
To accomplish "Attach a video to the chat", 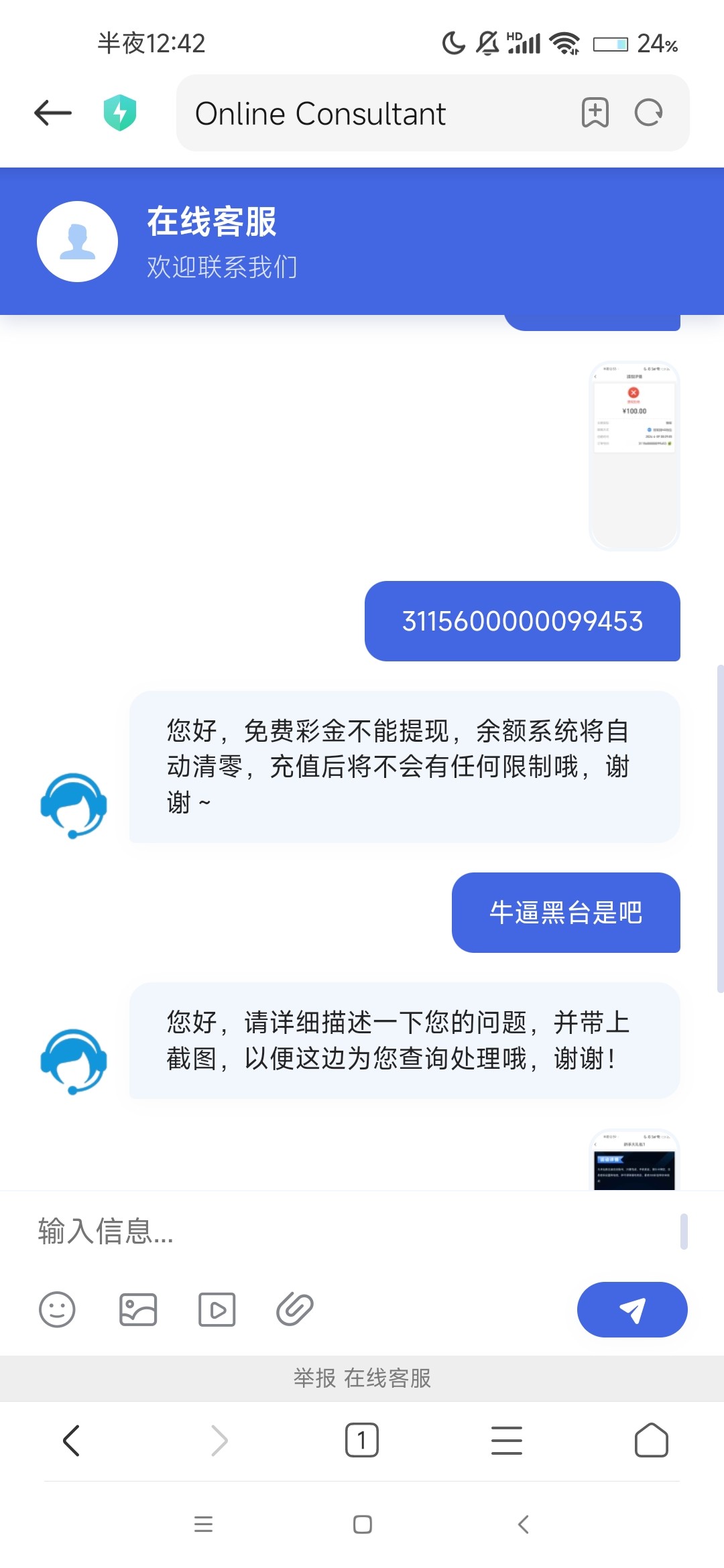I will click(x=217, y=1309).
